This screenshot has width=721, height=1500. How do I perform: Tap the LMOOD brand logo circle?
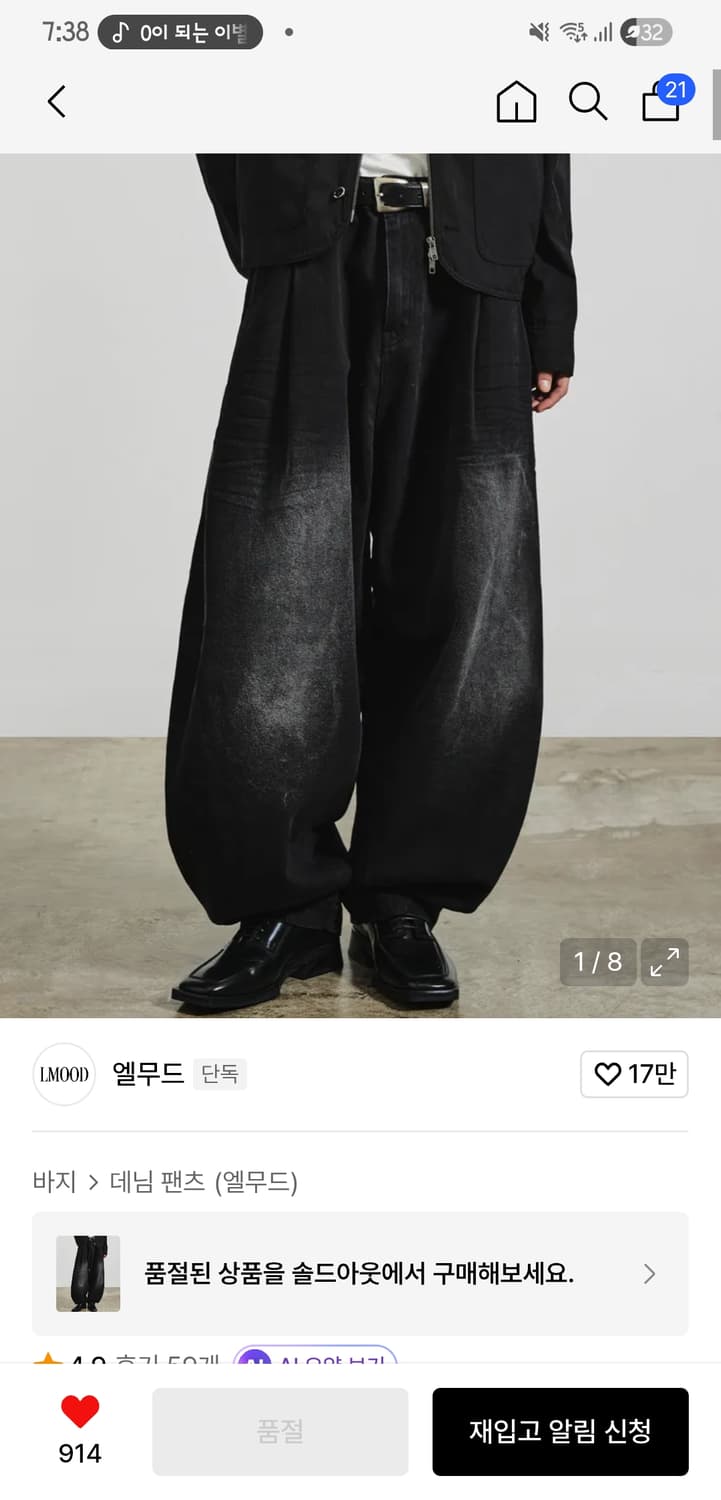(63, 1074)
